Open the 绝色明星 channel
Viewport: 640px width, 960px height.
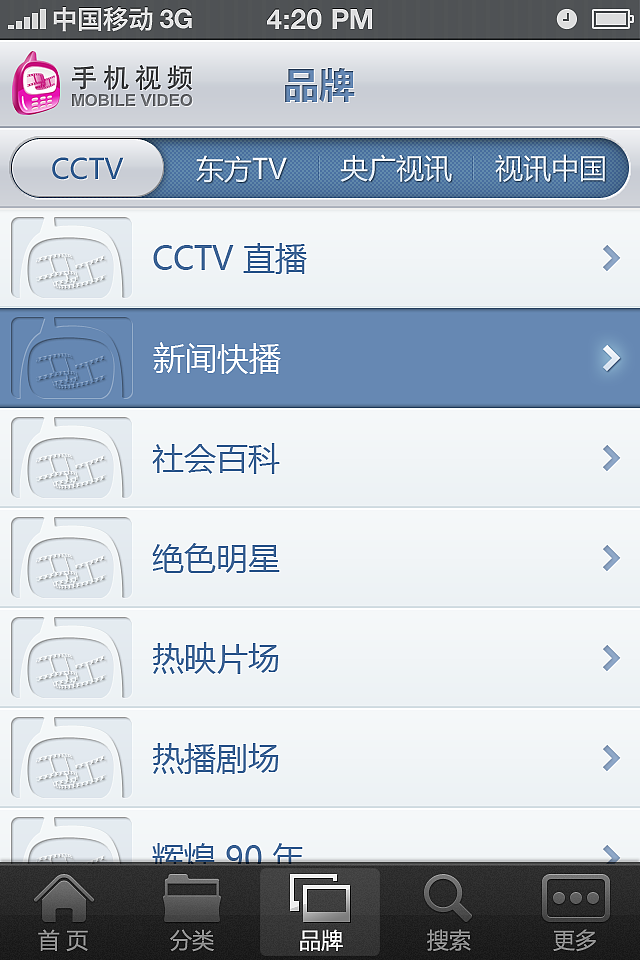(320, 558)
